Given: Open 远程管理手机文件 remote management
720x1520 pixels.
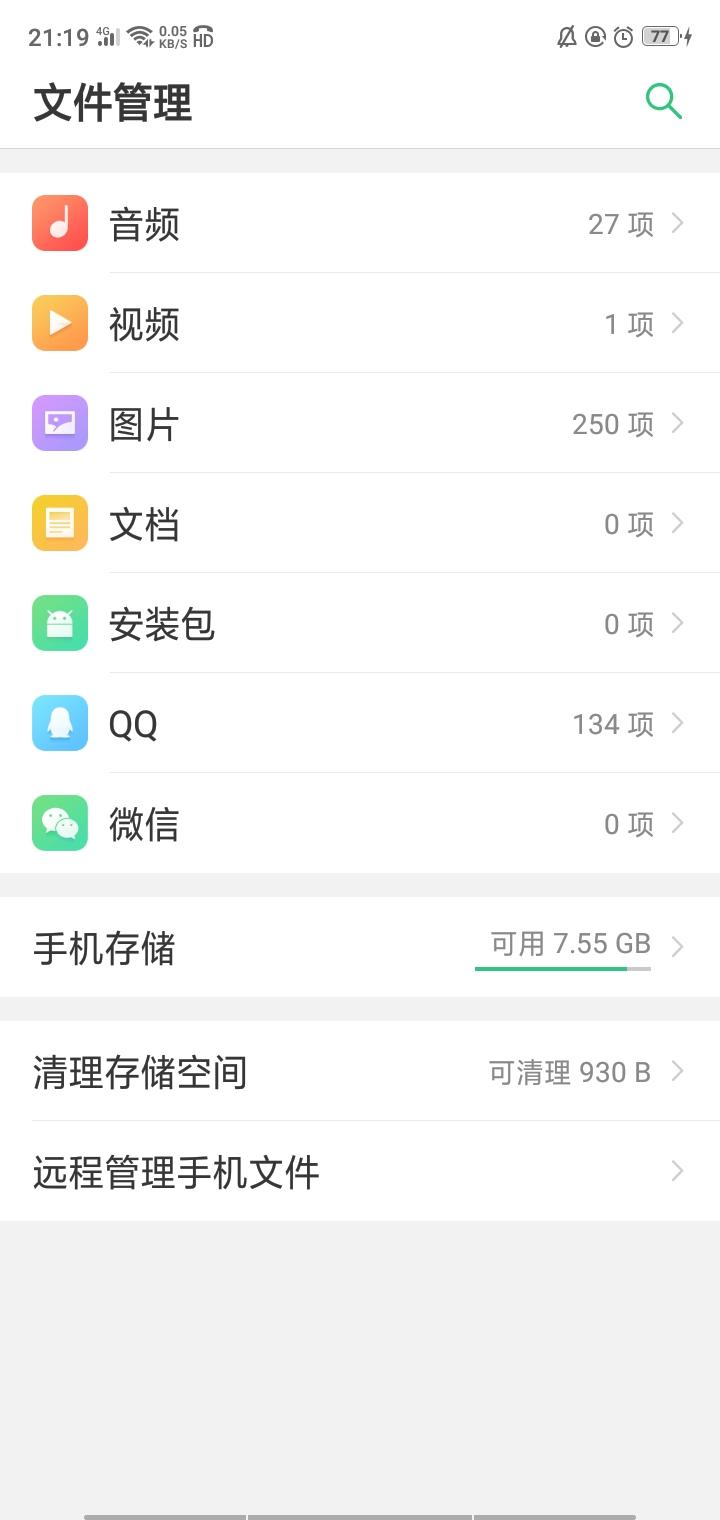Looking at the screenshot, I should pyautogui.click(x=360, y=1172).
